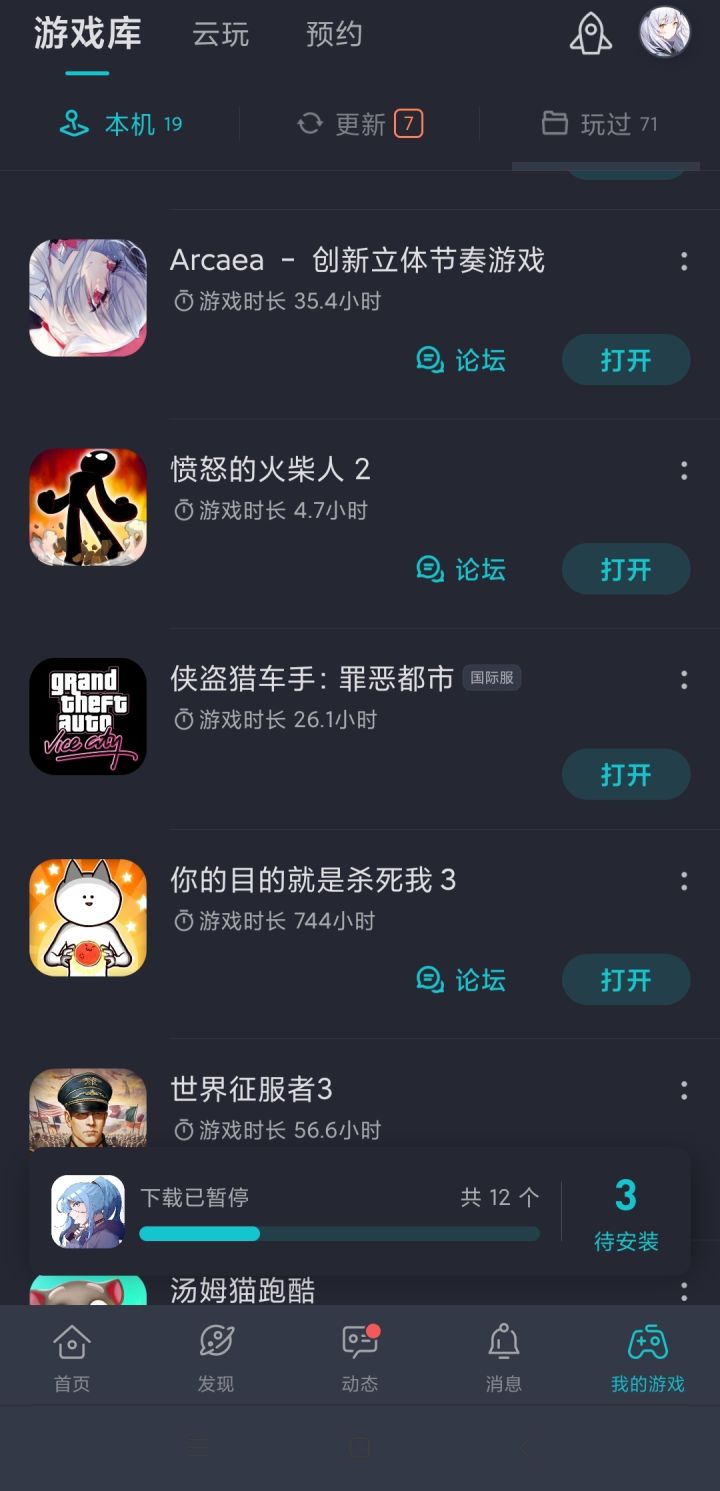Screen dimensions: 720x1491
Task: Go to the 首页 tab
Action: [72, 1358]
